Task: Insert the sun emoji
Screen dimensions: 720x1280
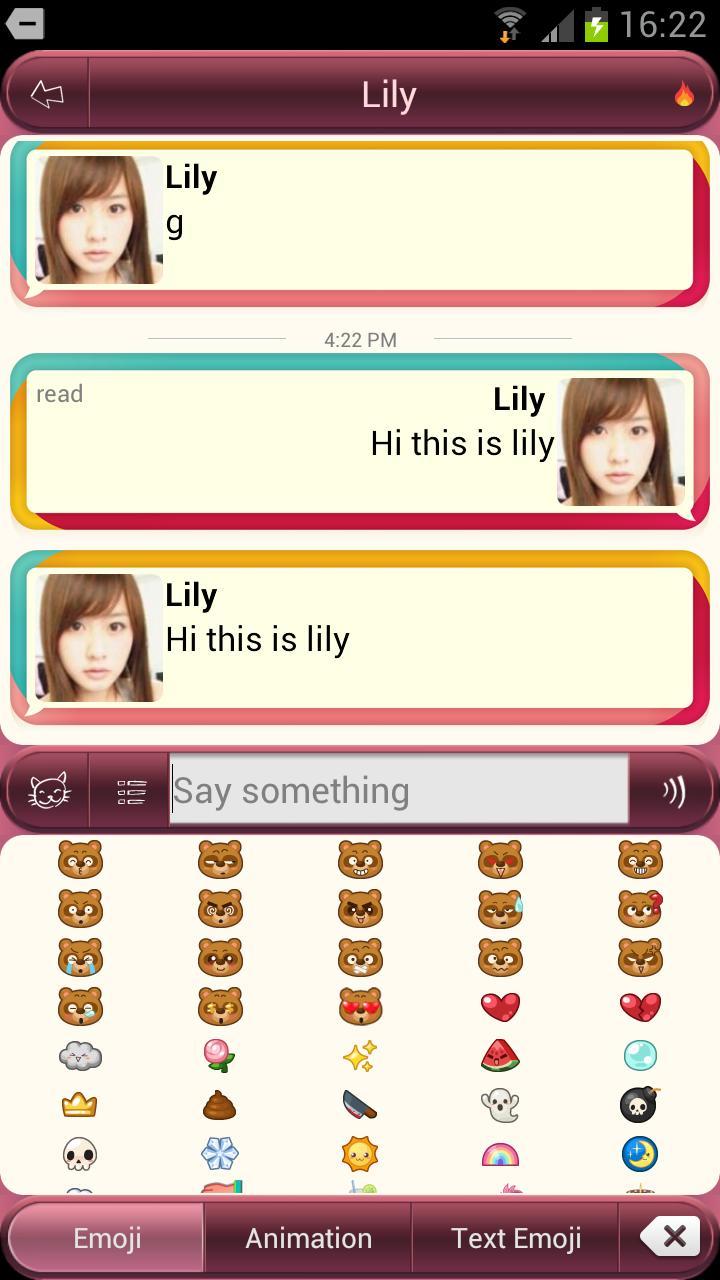Action: click(360, 1154)
